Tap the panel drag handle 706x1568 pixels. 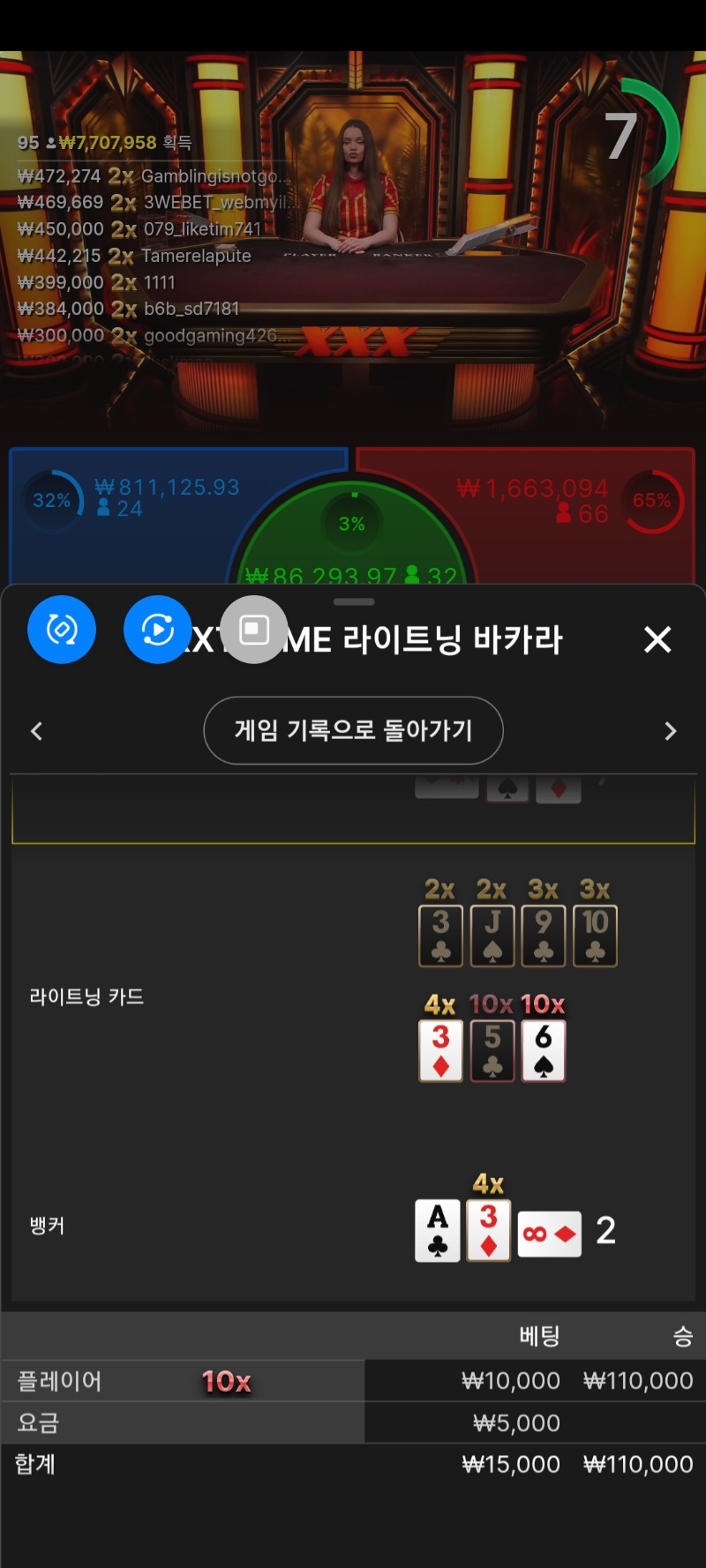(x=354, y=601)
